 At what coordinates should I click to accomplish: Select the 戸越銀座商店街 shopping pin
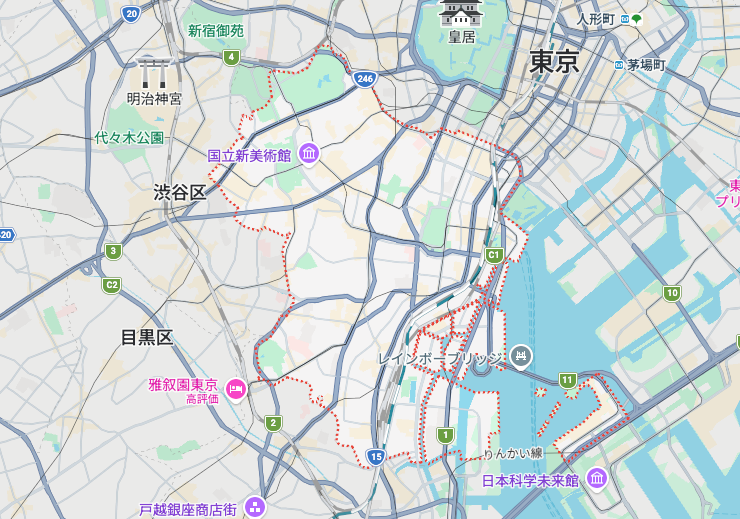[x=255, y=507]
